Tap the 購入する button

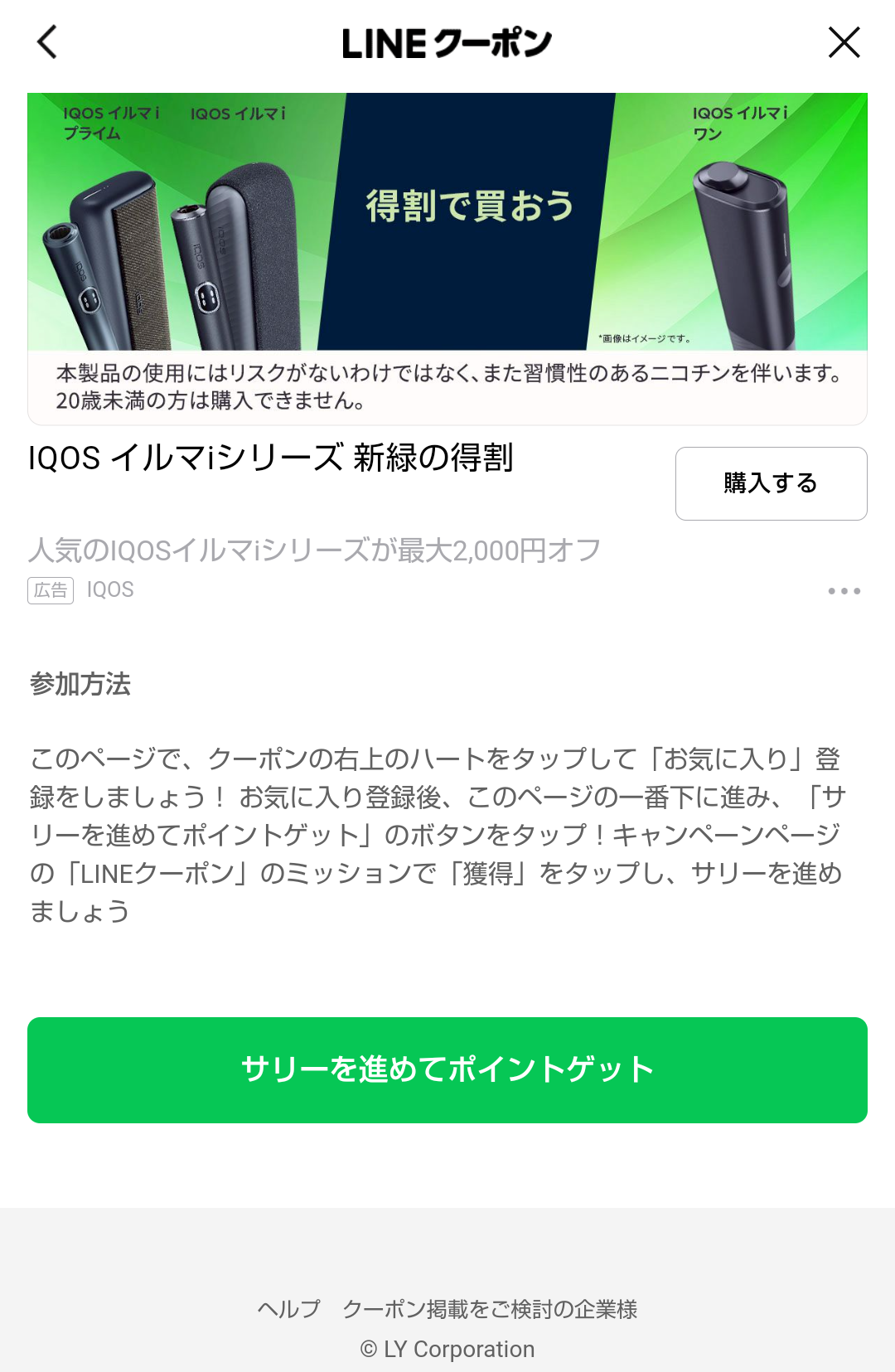[771, 483]
